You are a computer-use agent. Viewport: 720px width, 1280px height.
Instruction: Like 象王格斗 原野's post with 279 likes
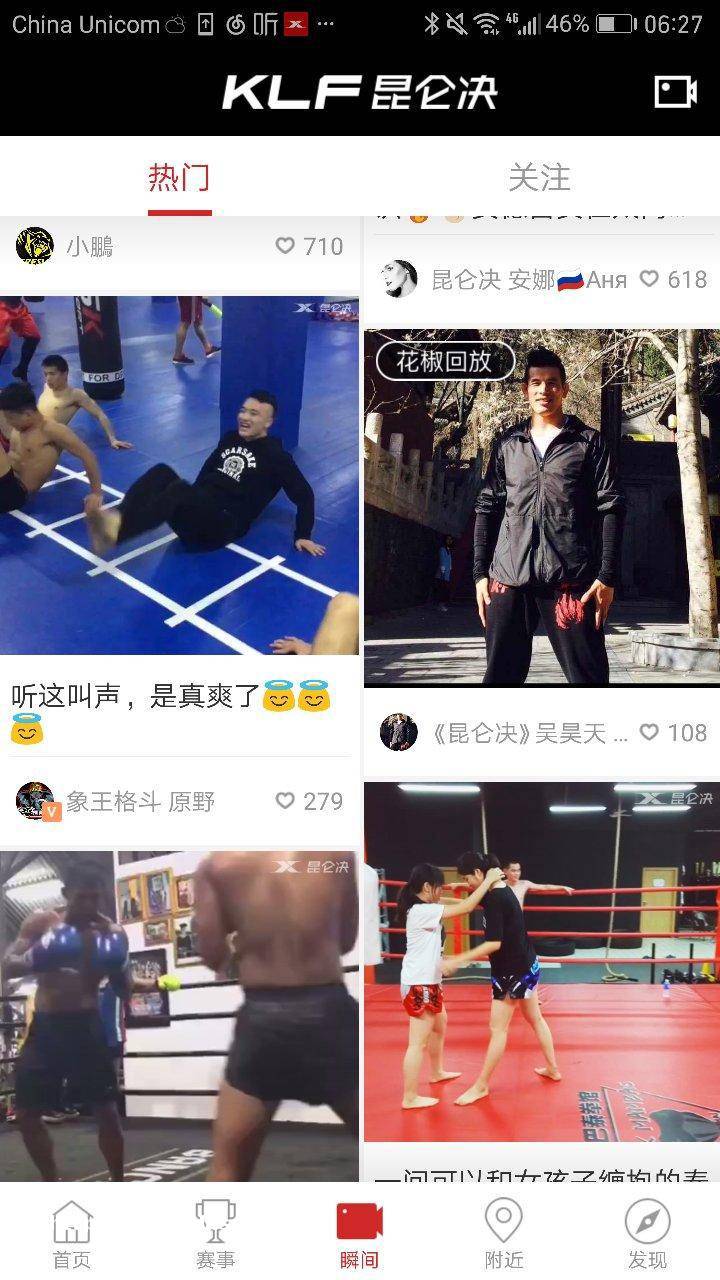coord(286,801)
